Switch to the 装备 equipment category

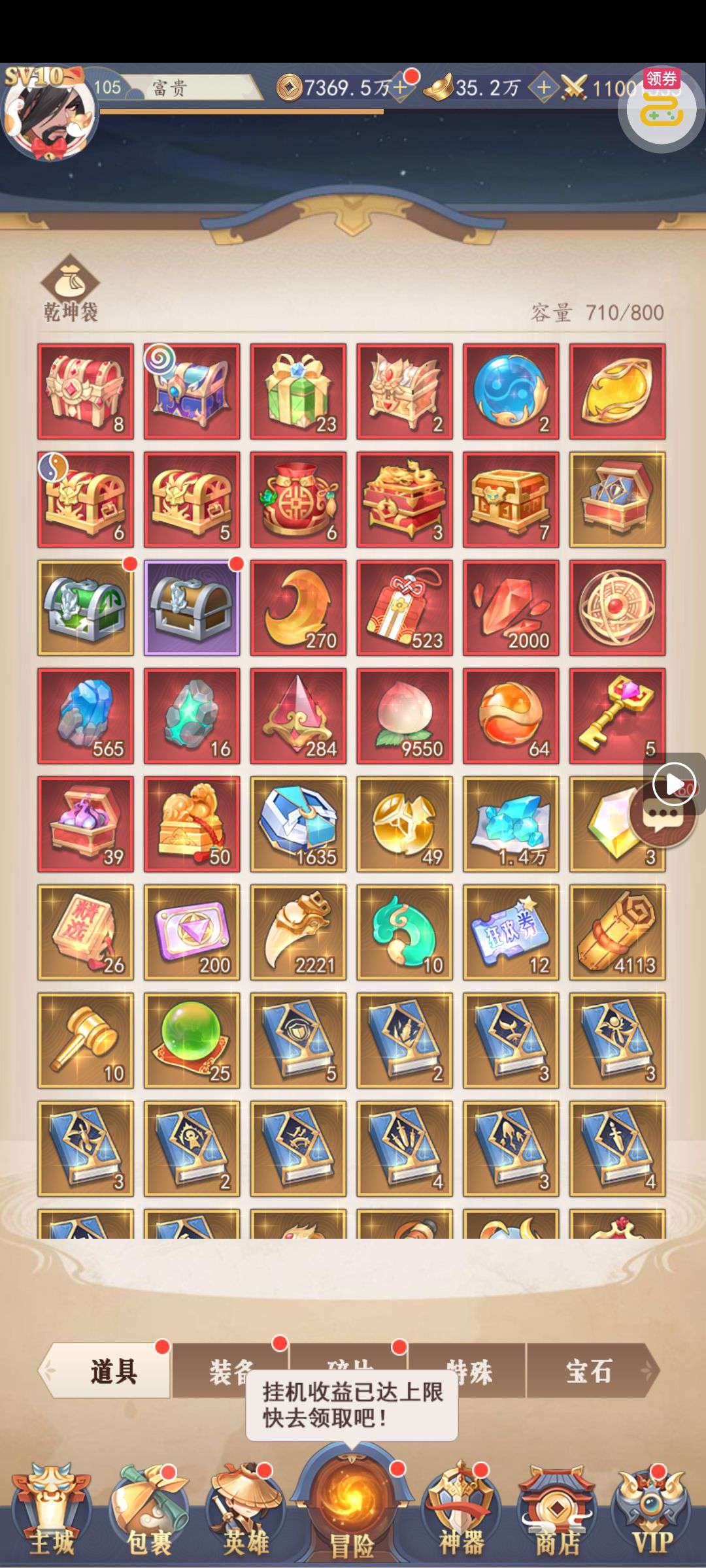(x=230, y=1372)
